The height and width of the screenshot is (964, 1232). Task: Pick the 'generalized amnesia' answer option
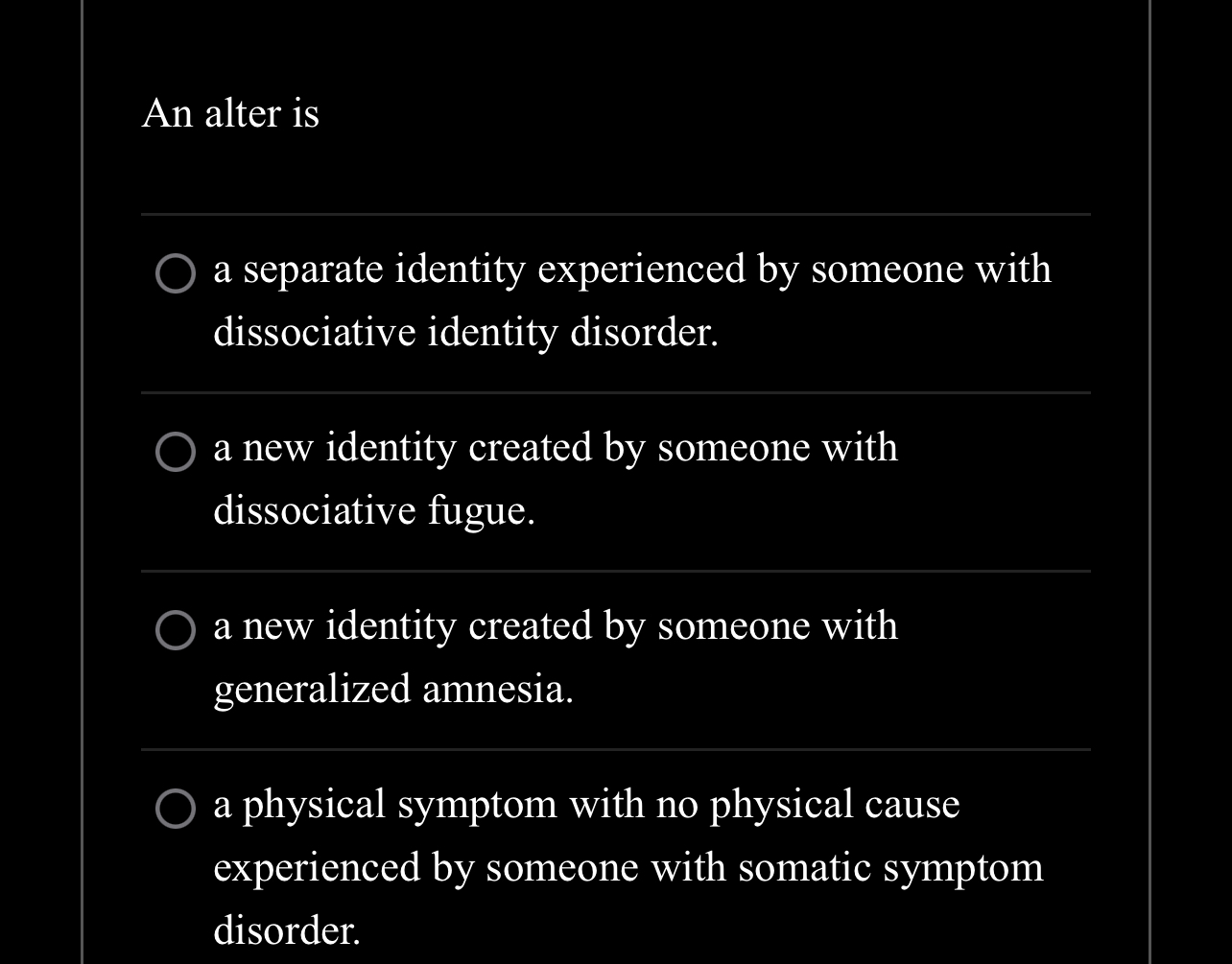[x=175, y=630]
